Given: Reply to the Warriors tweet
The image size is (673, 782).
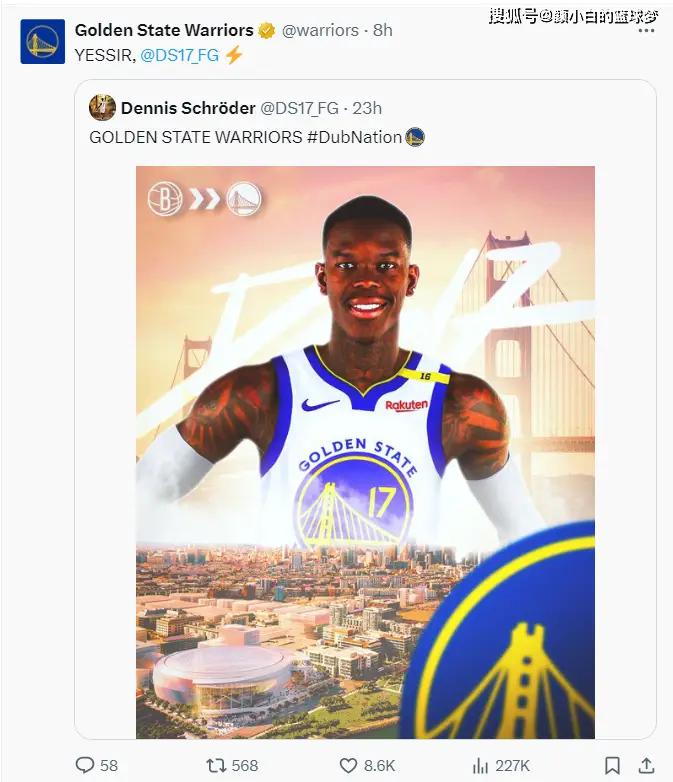Looking at the screenshot, I should pyautogui.click(x=85, y=765).
